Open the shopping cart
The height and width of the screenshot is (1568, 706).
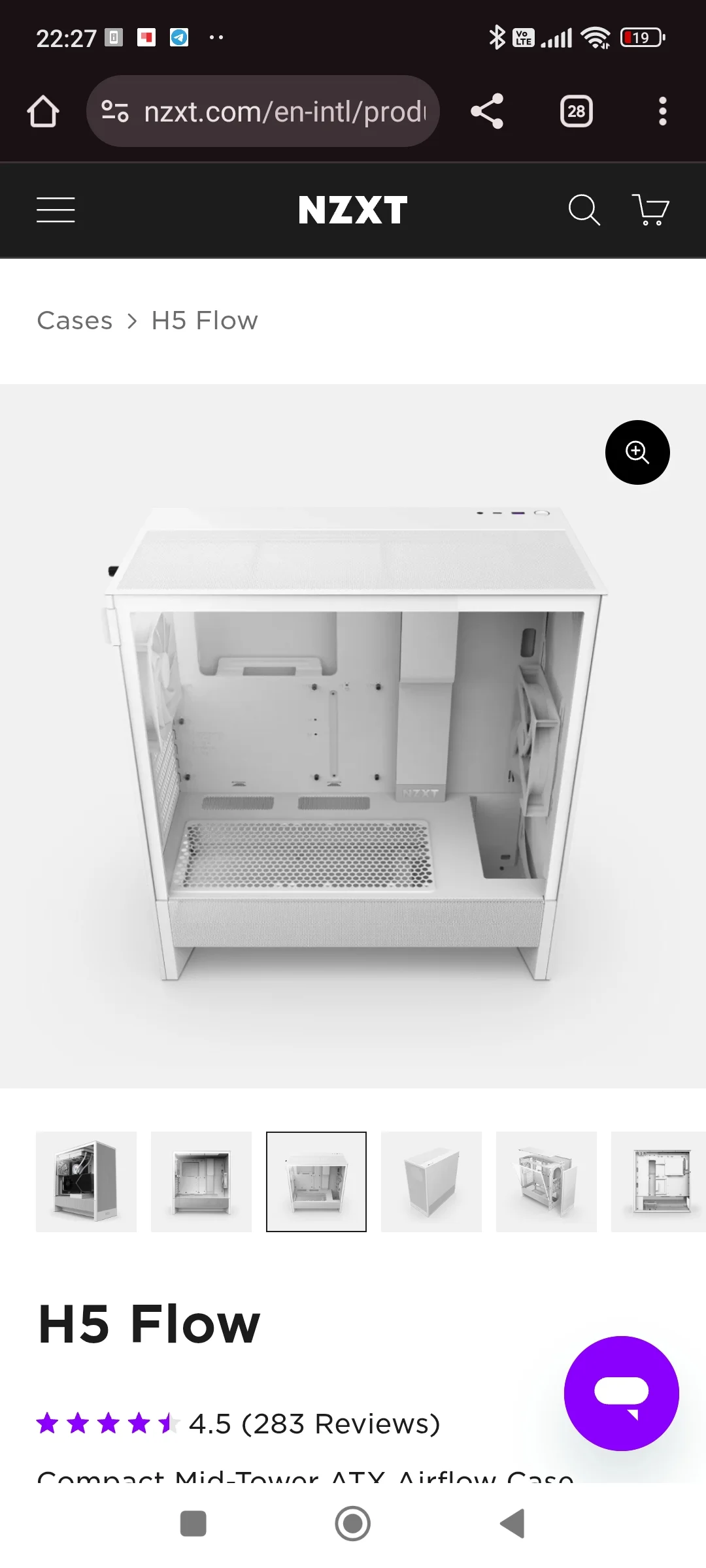point(650,210)
